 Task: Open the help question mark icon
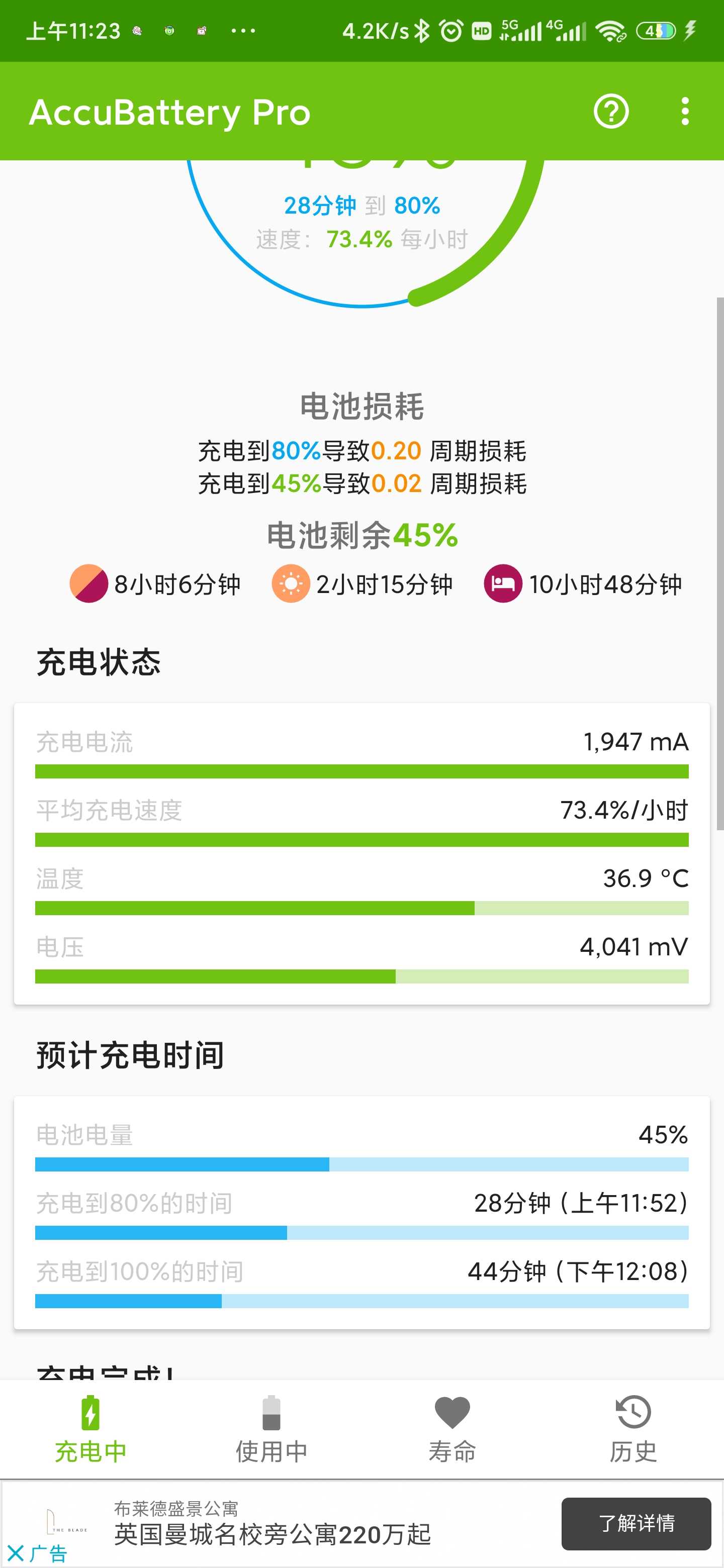611,112
